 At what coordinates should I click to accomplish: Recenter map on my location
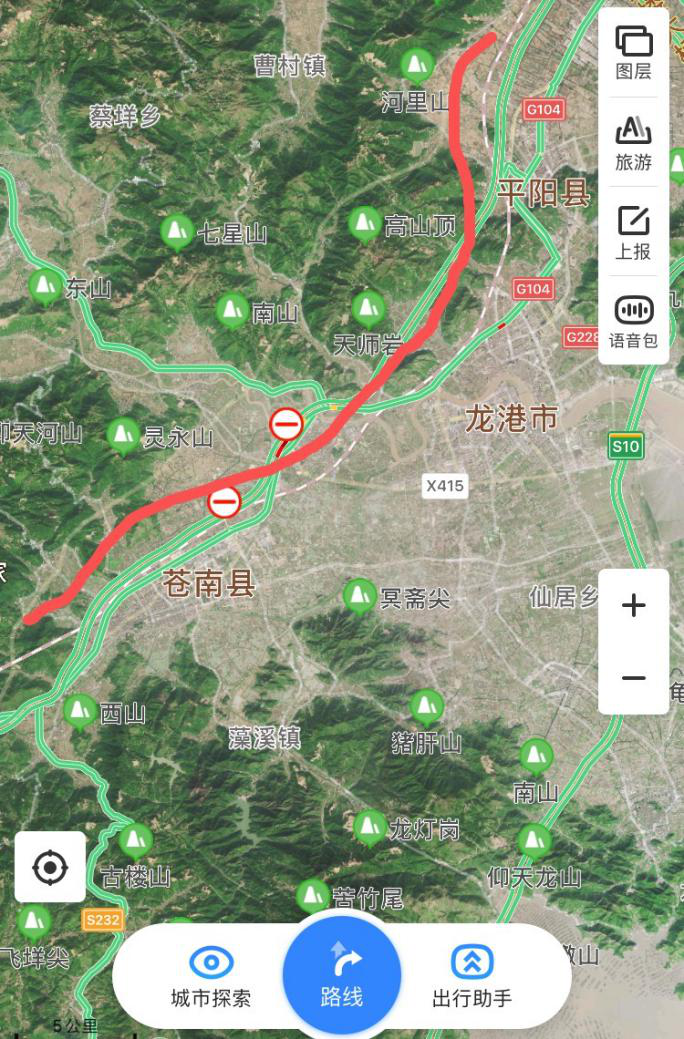[x=50, y=867]
